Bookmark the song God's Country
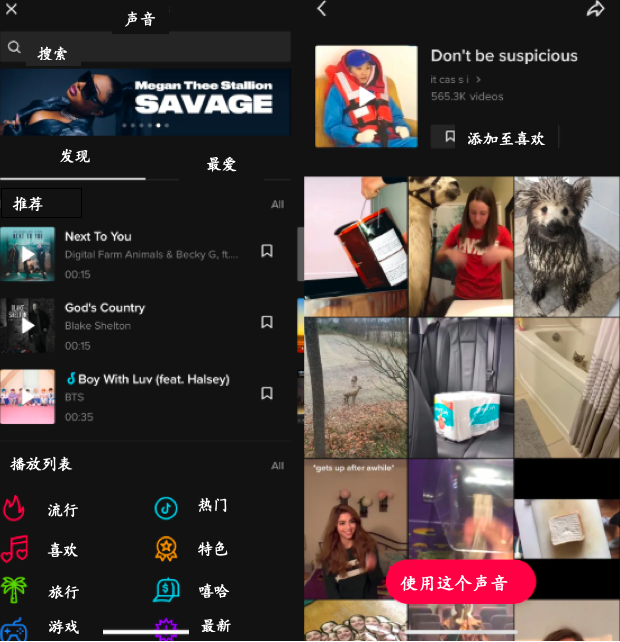This screenshot has height=642, width=620. pyautogui.click(x=267, y=322)
